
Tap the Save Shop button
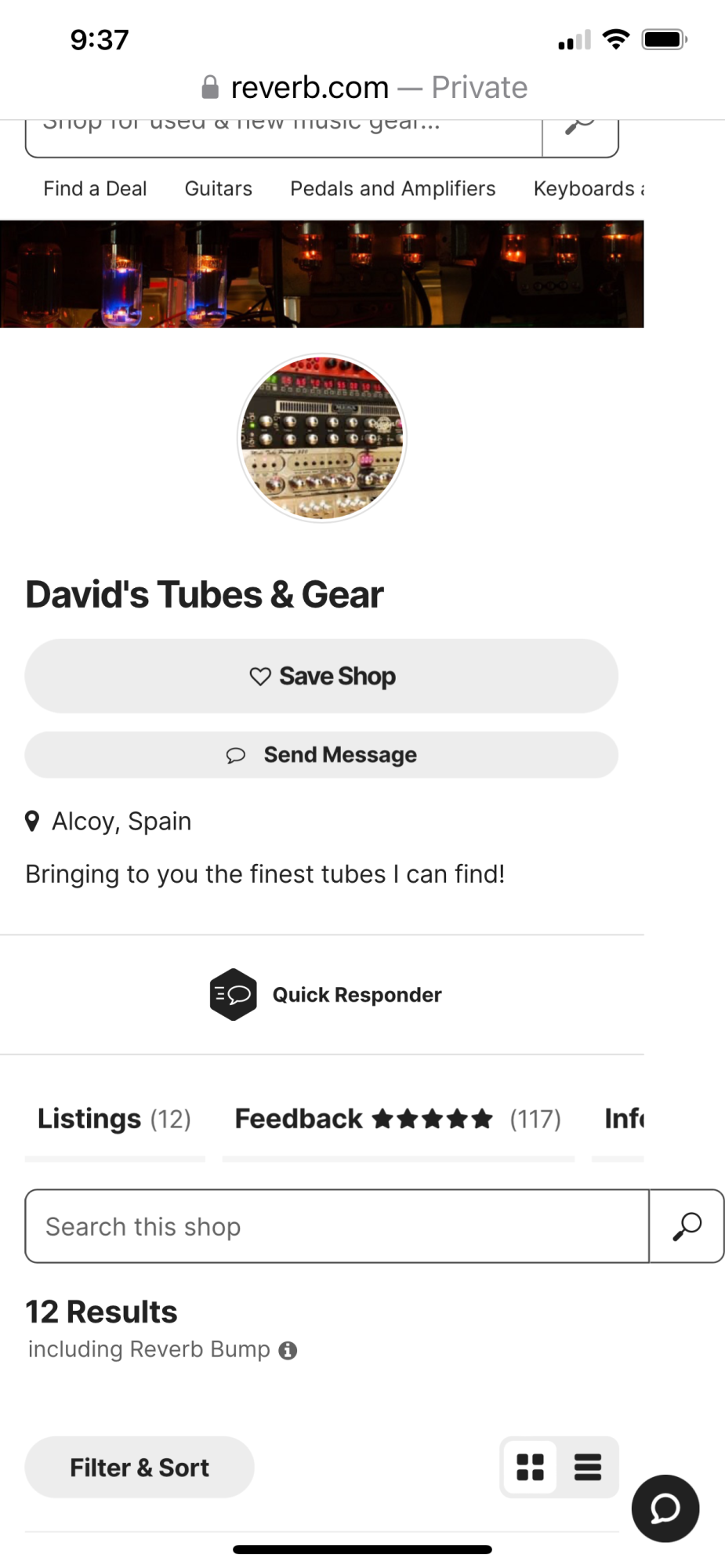pos(321,676)
